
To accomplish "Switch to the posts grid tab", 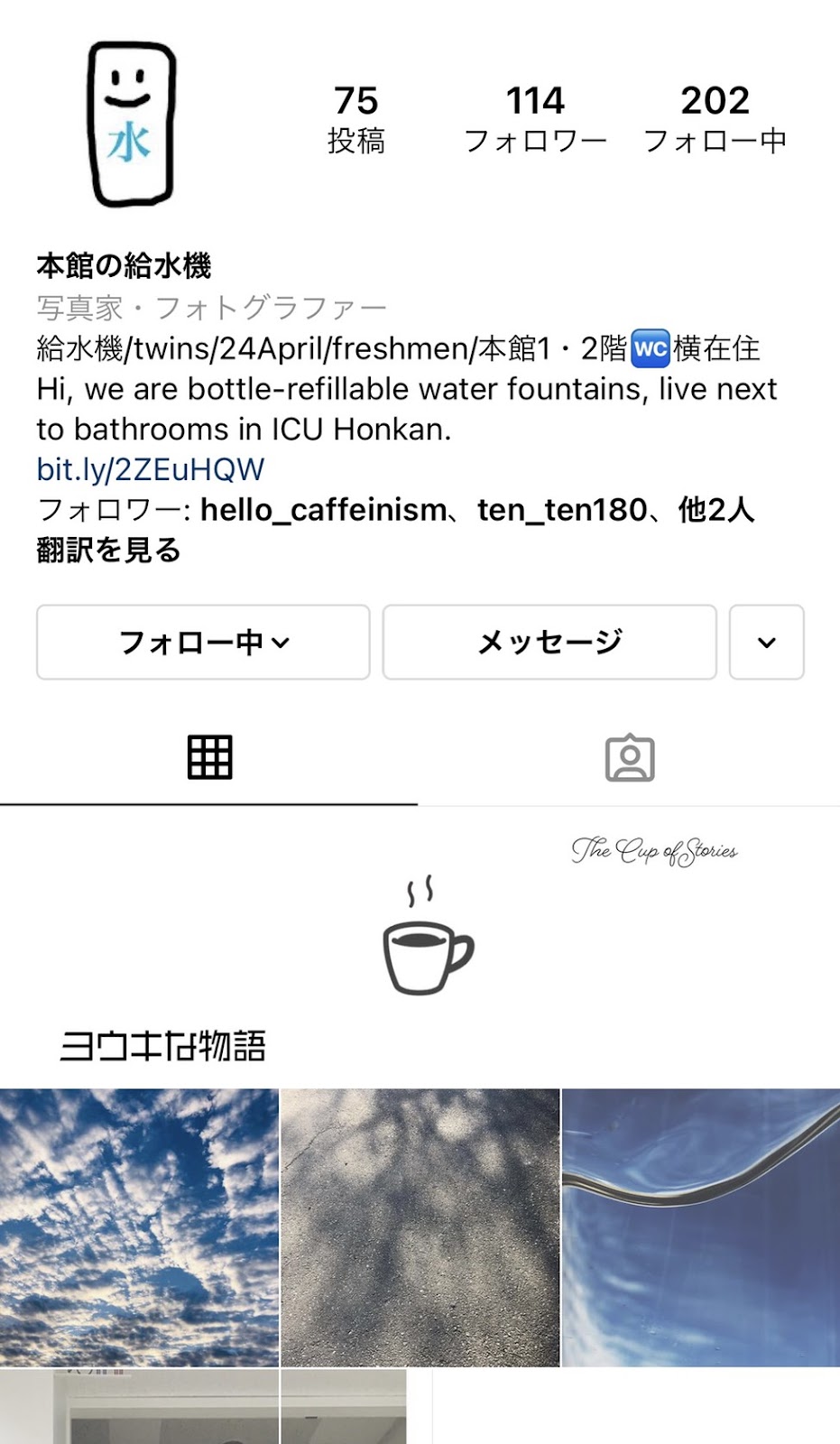I will pos(209,757).
